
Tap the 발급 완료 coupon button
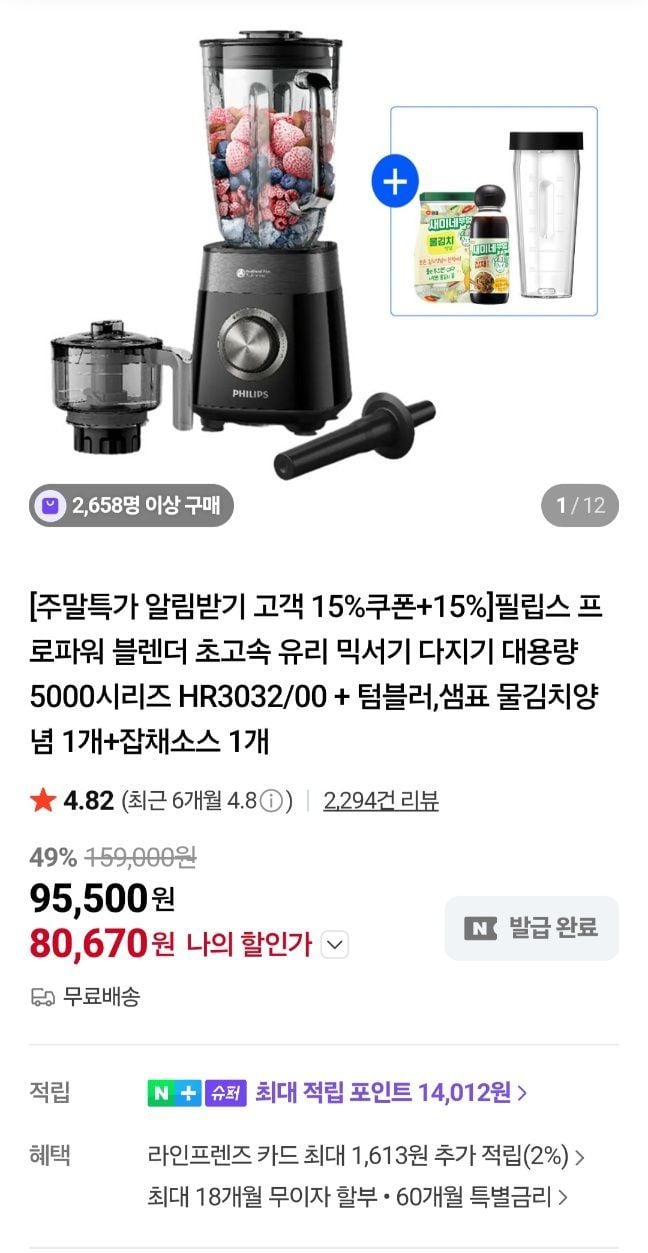click(531, 928)
